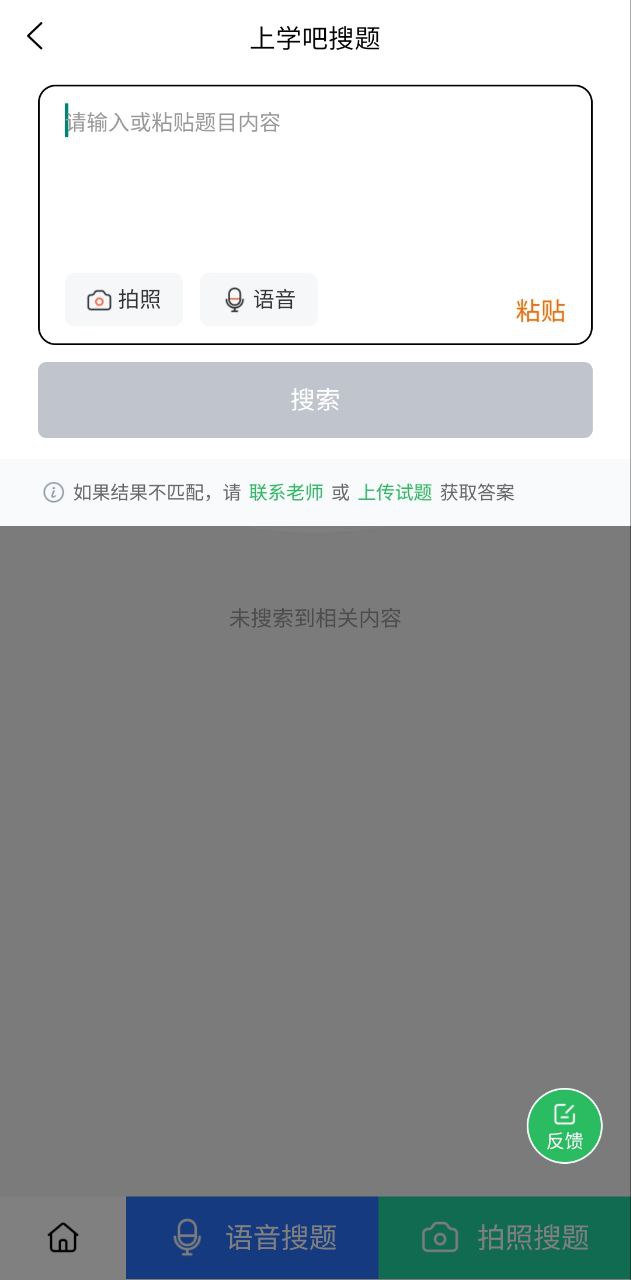Open the green 反馈 feedback button
This screenshot has height=1280, width=631.
564,1126
